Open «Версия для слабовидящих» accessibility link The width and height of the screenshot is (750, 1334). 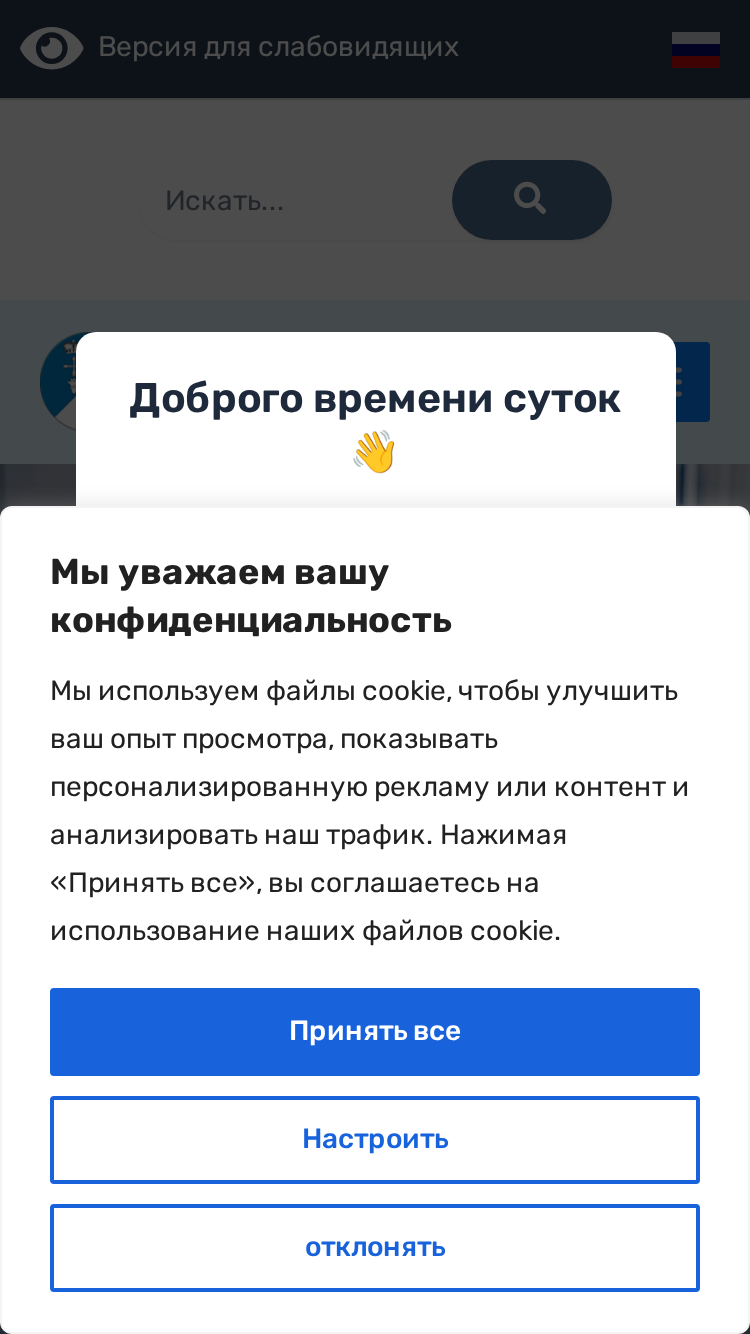240,47
